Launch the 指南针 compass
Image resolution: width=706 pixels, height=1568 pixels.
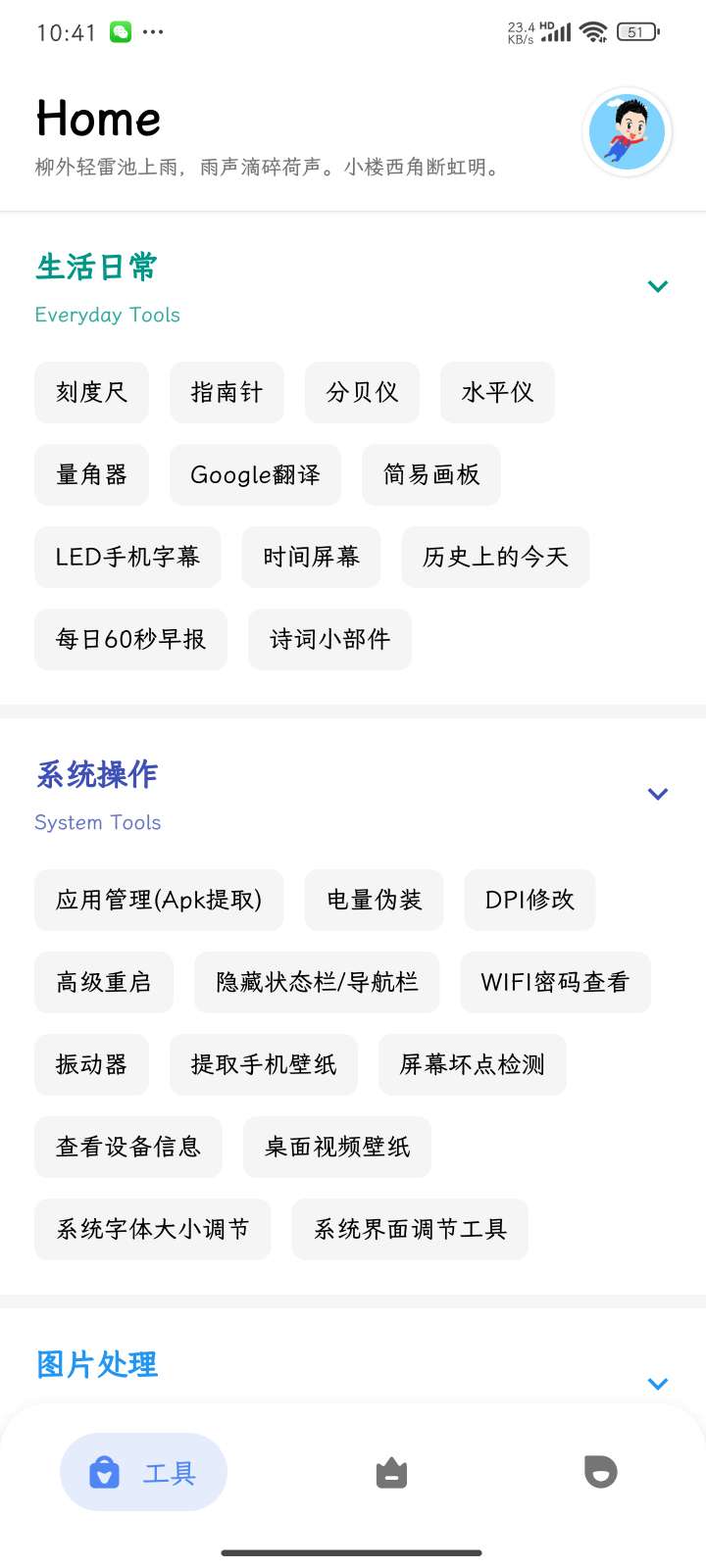pyautogui.click(x=227, y=392)
